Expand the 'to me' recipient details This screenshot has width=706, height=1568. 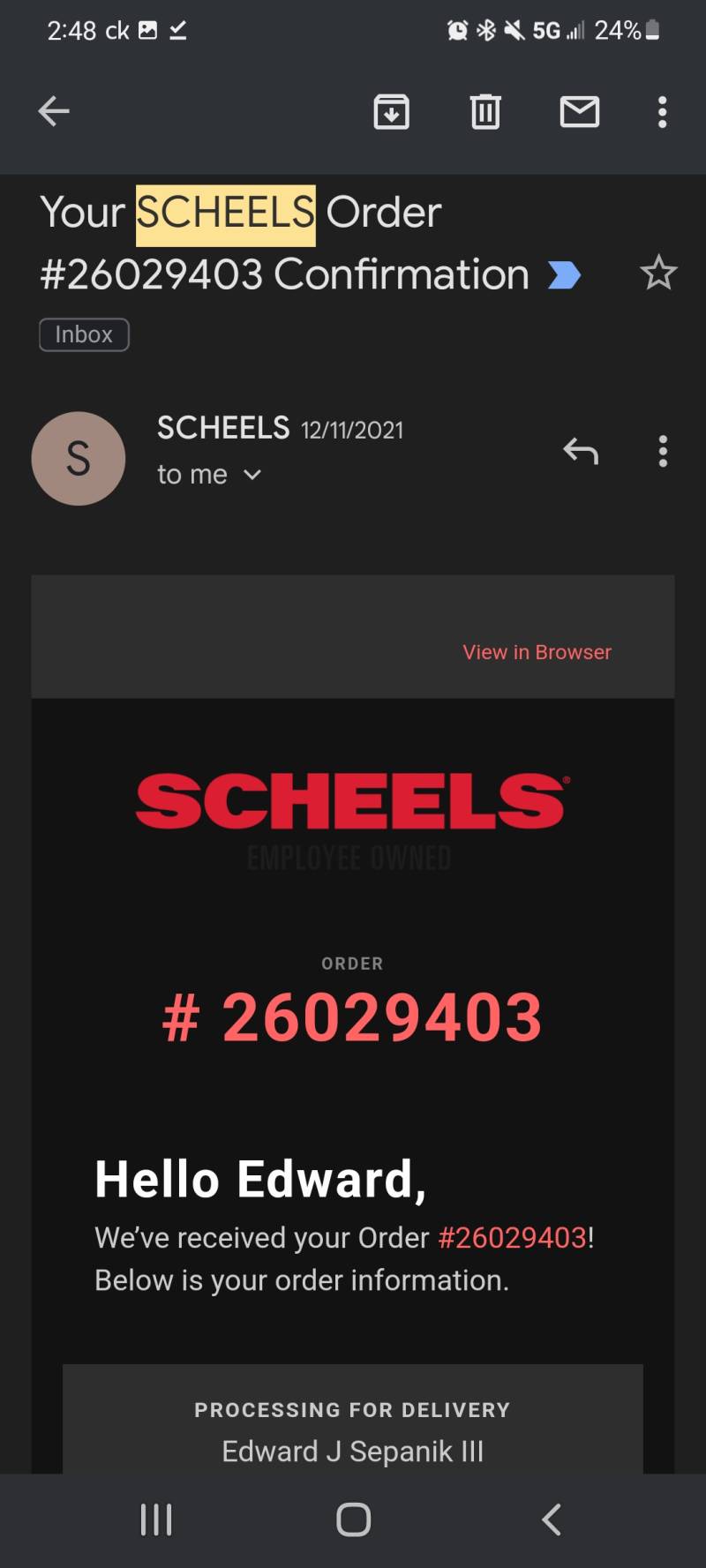209,475
